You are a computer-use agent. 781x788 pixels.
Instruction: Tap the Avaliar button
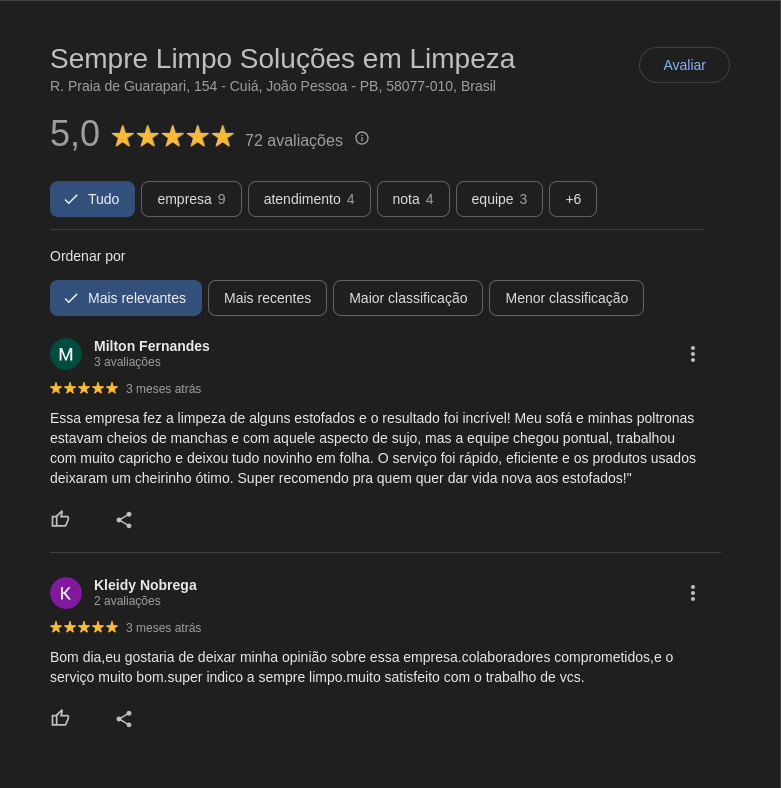(x=684, y=65)
